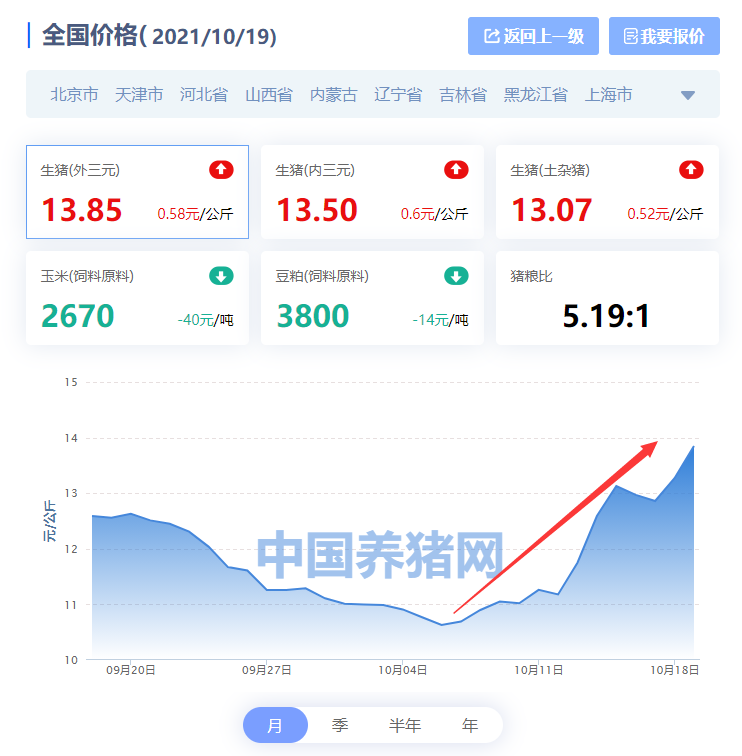The width and height of the screenshot is (742, 756).
Task: Select the 生猪(外三元) price card
Action: tap(137, 192)
